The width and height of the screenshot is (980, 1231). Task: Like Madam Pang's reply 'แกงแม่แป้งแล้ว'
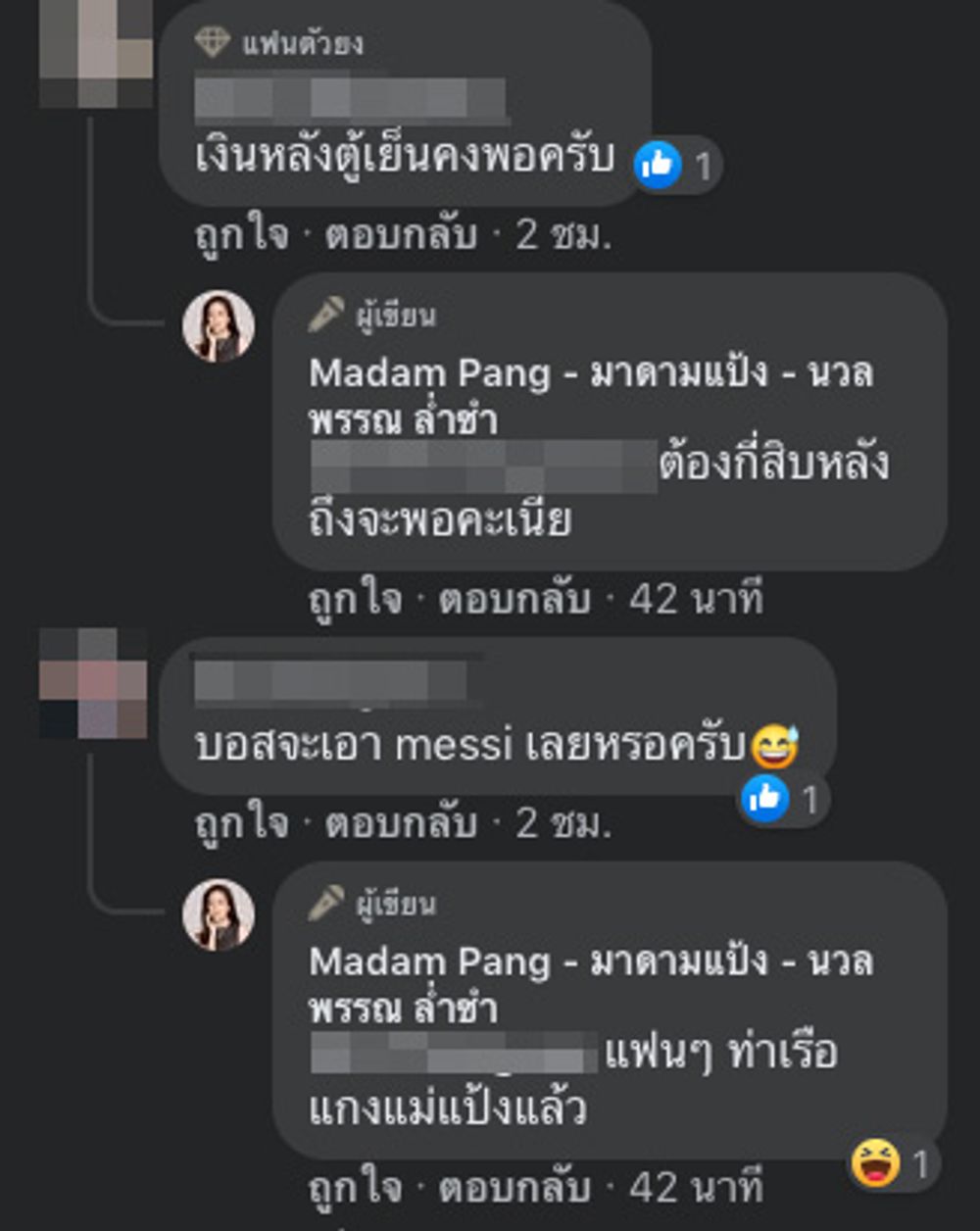point(355,1188)
